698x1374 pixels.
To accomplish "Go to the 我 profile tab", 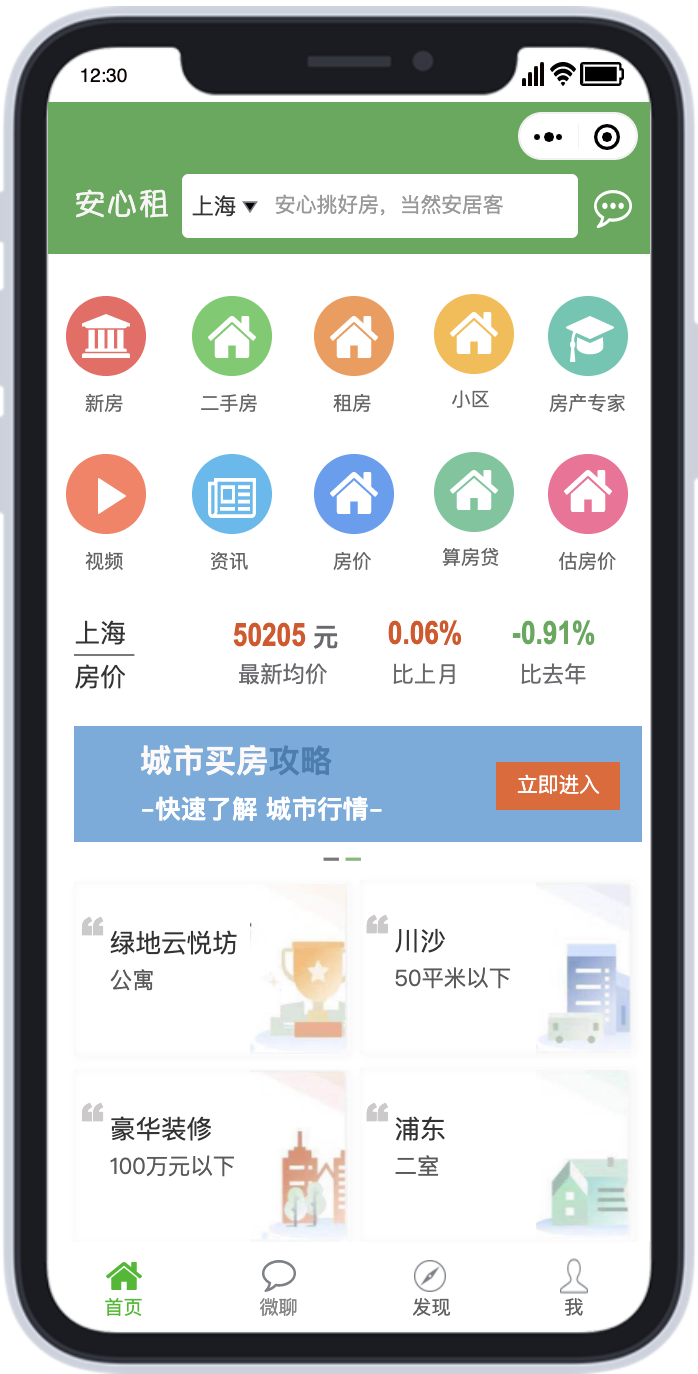I will click(x=573, y=1289).
